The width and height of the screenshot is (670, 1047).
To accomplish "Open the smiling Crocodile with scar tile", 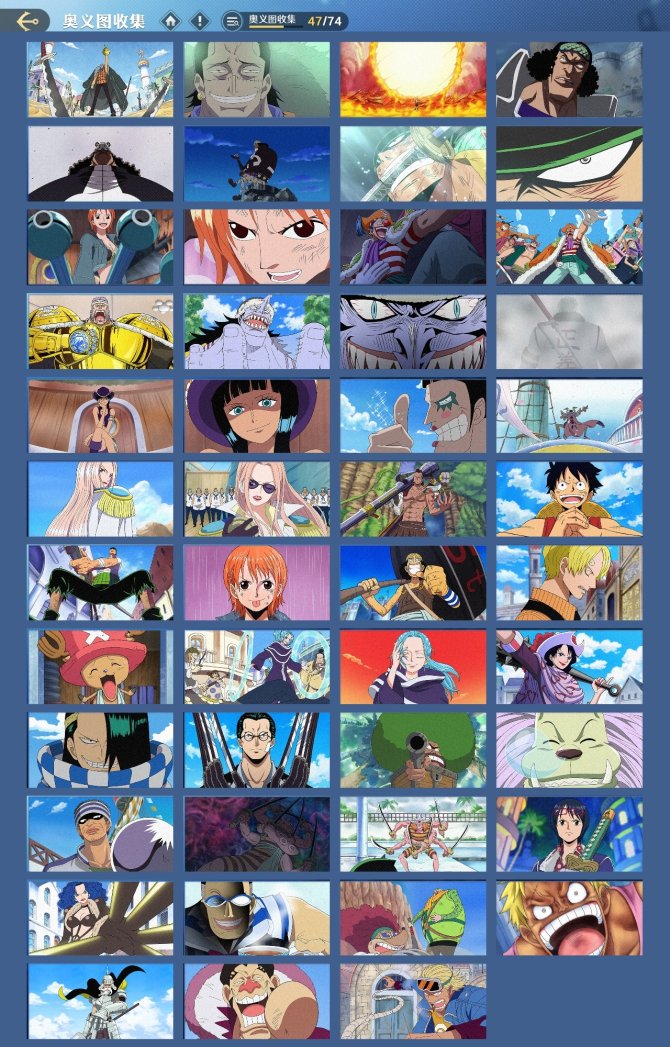I will tap(257, 79).
